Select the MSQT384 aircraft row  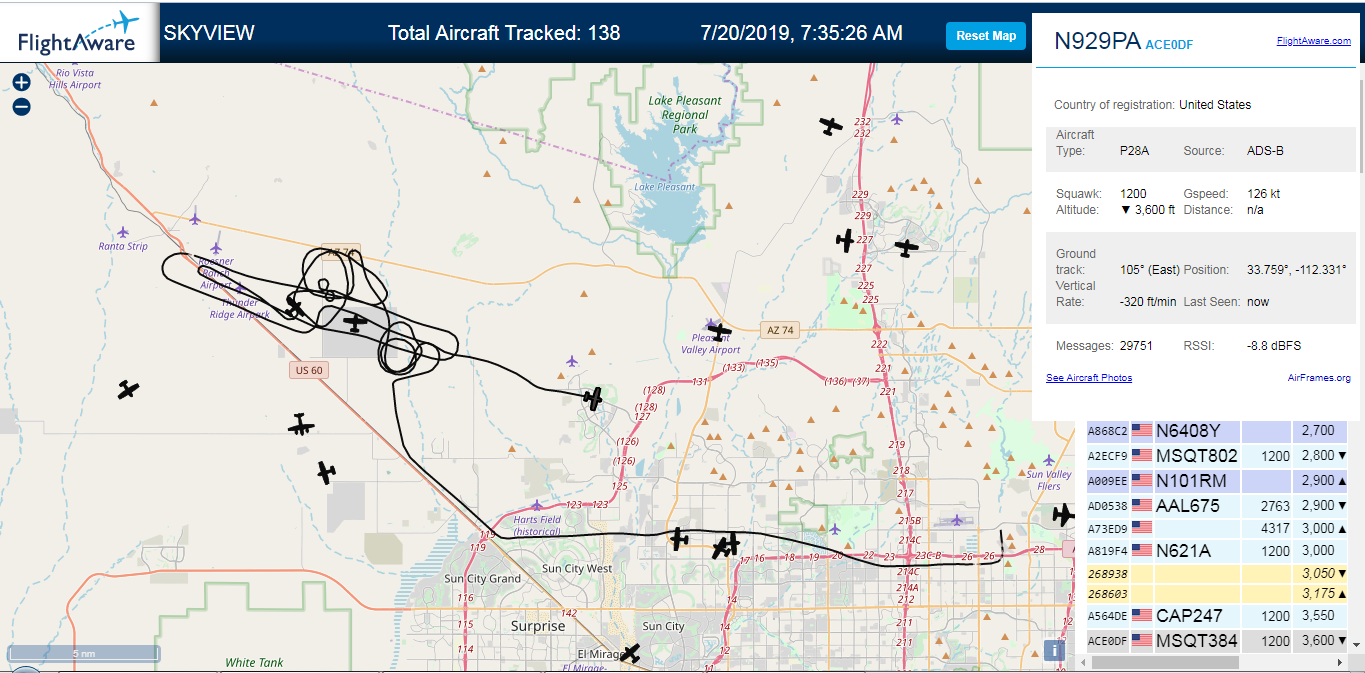click(1216, 641)
